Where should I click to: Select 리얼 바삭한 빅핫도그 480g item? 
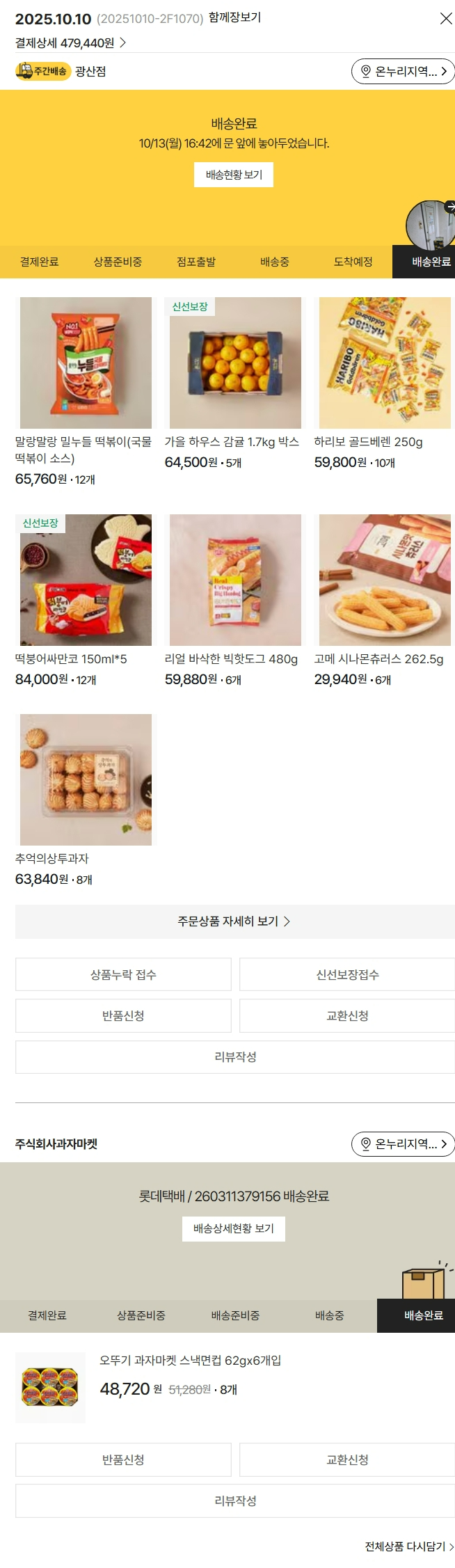tap(235, 580)
